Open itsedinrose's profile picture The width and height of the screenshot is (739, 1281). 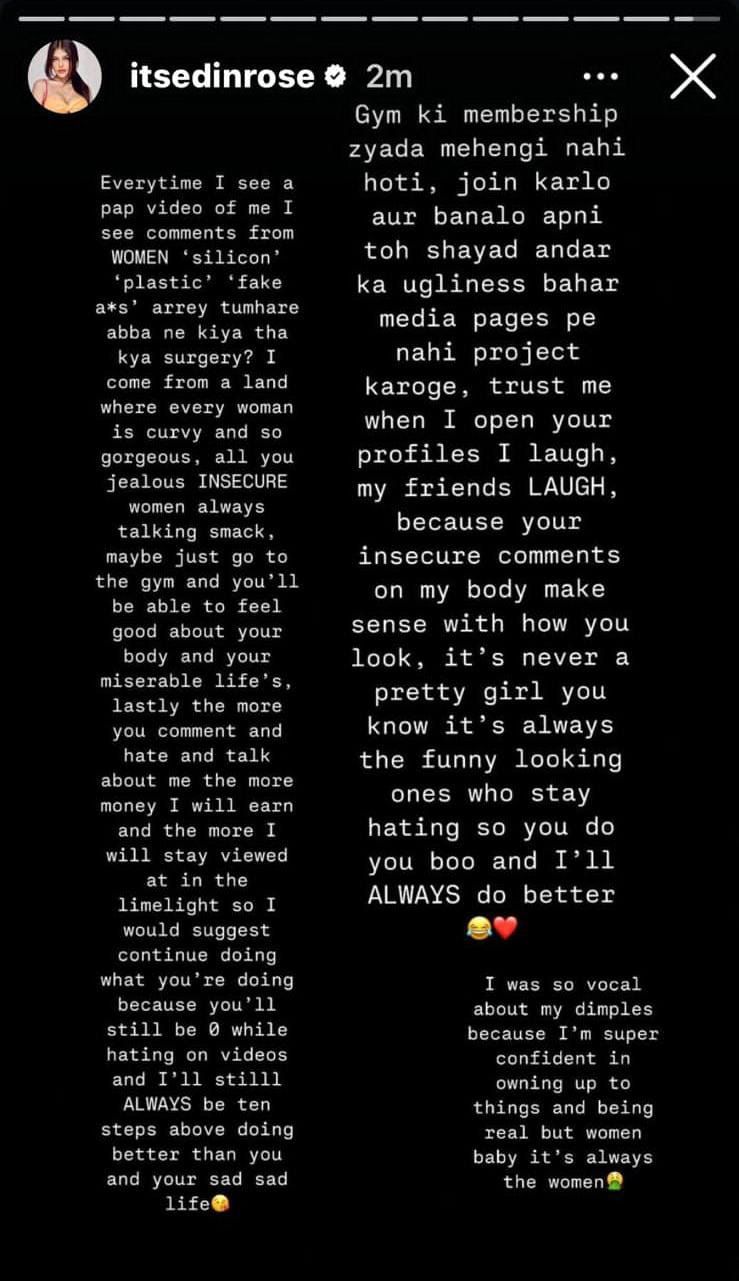(x=65, y=77)
